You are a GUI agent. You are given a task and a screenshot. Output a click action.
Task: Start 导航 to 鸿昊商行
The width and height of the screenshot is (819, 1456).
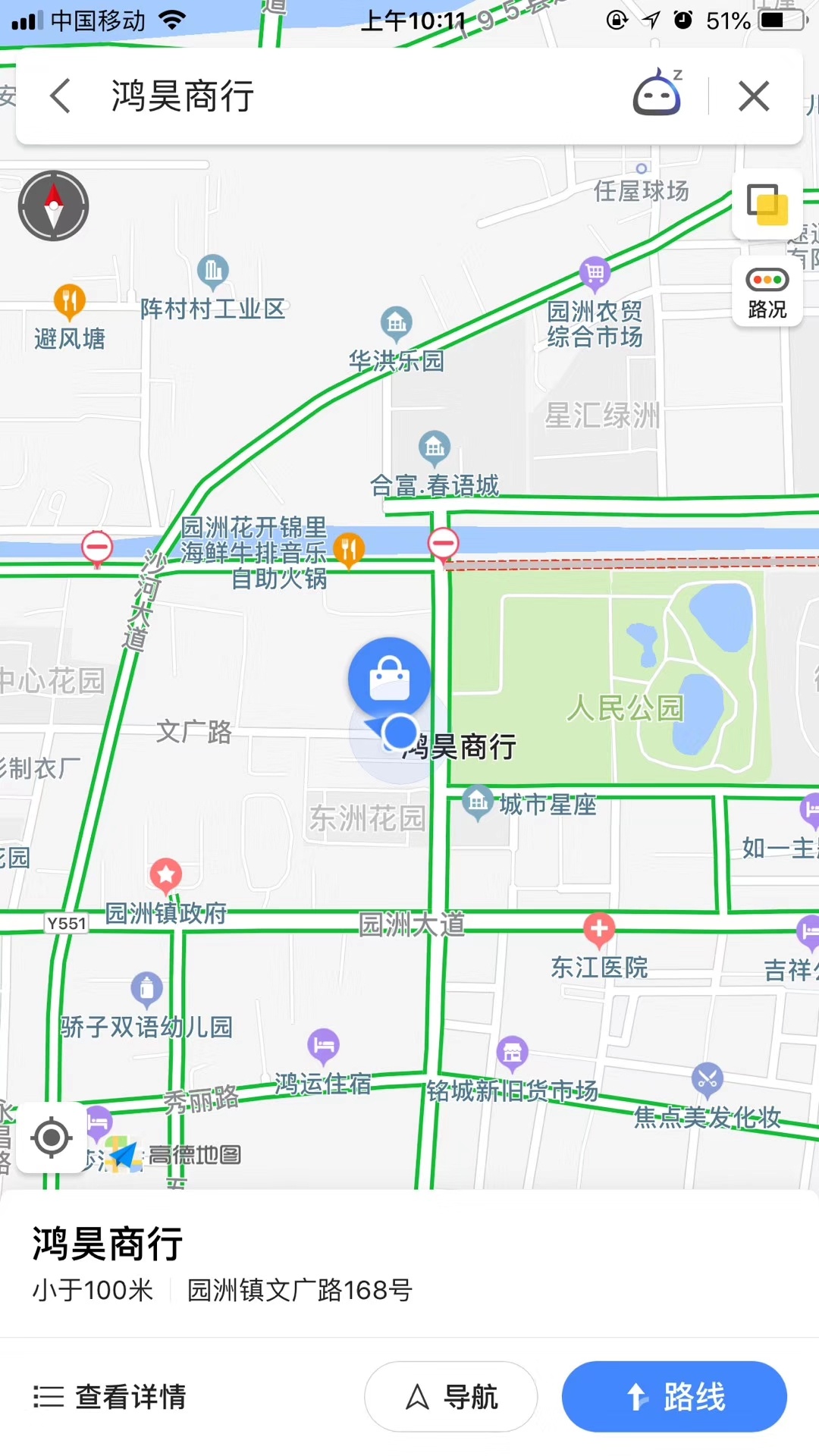pos(451,1396)
